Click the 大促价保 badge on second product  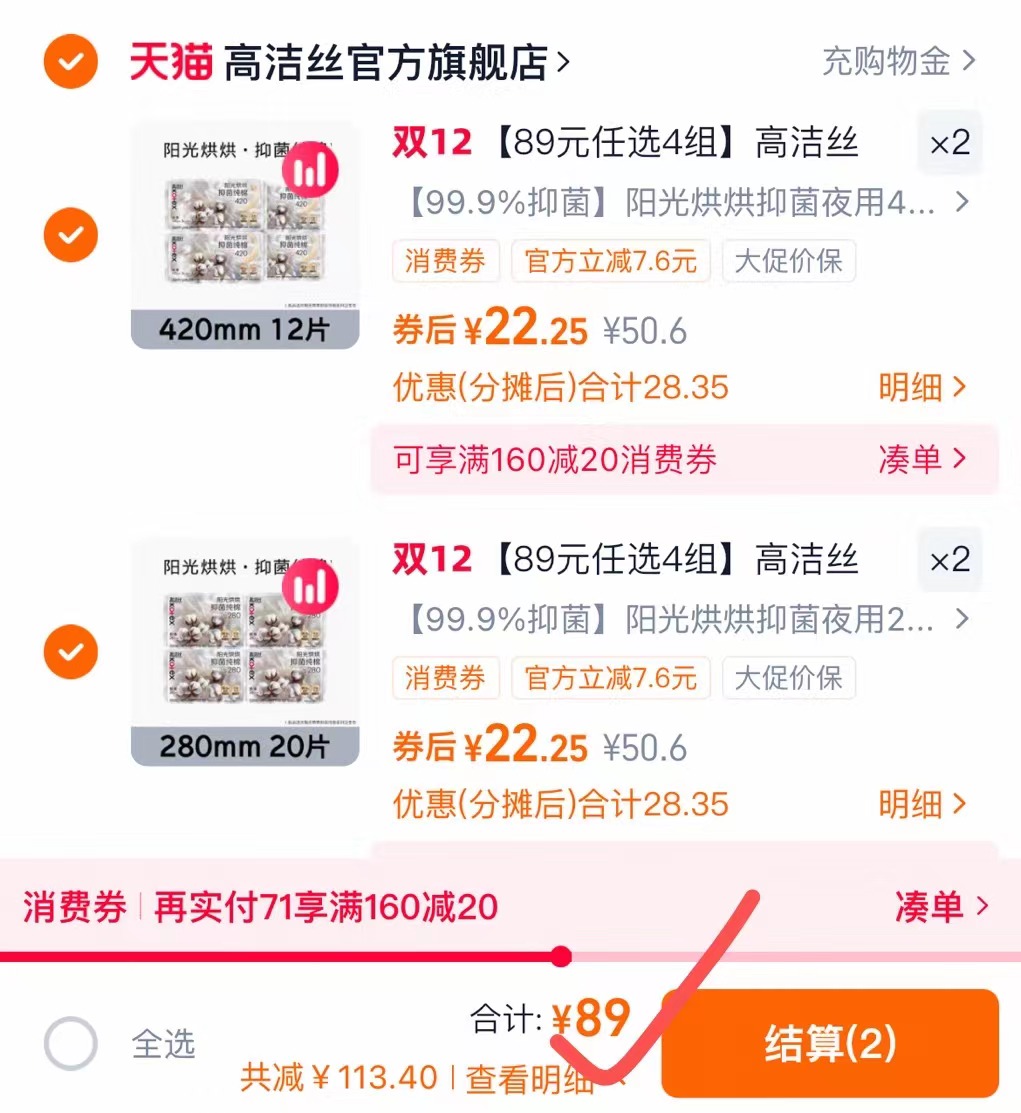coord(788,678)
